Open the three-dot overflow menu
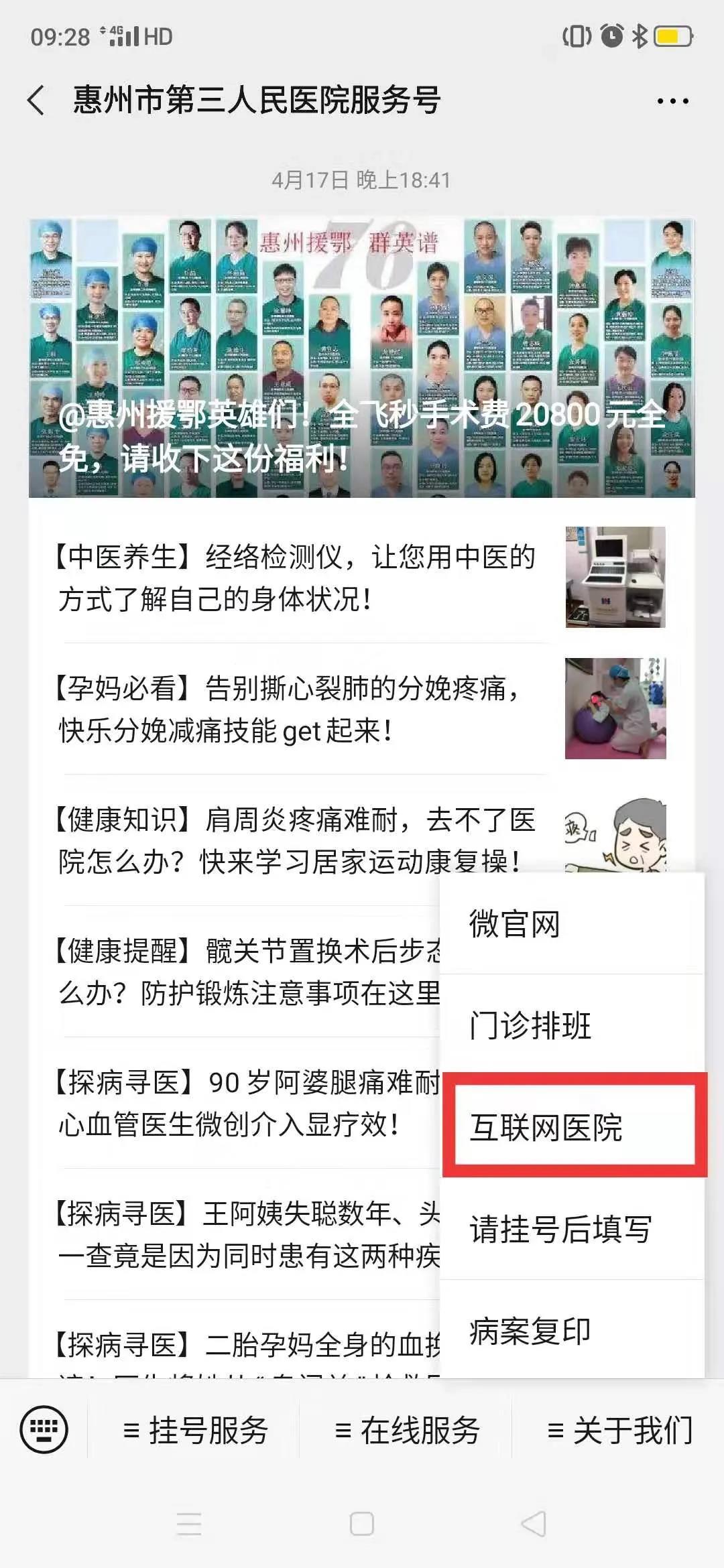 [x=672, y=102]
